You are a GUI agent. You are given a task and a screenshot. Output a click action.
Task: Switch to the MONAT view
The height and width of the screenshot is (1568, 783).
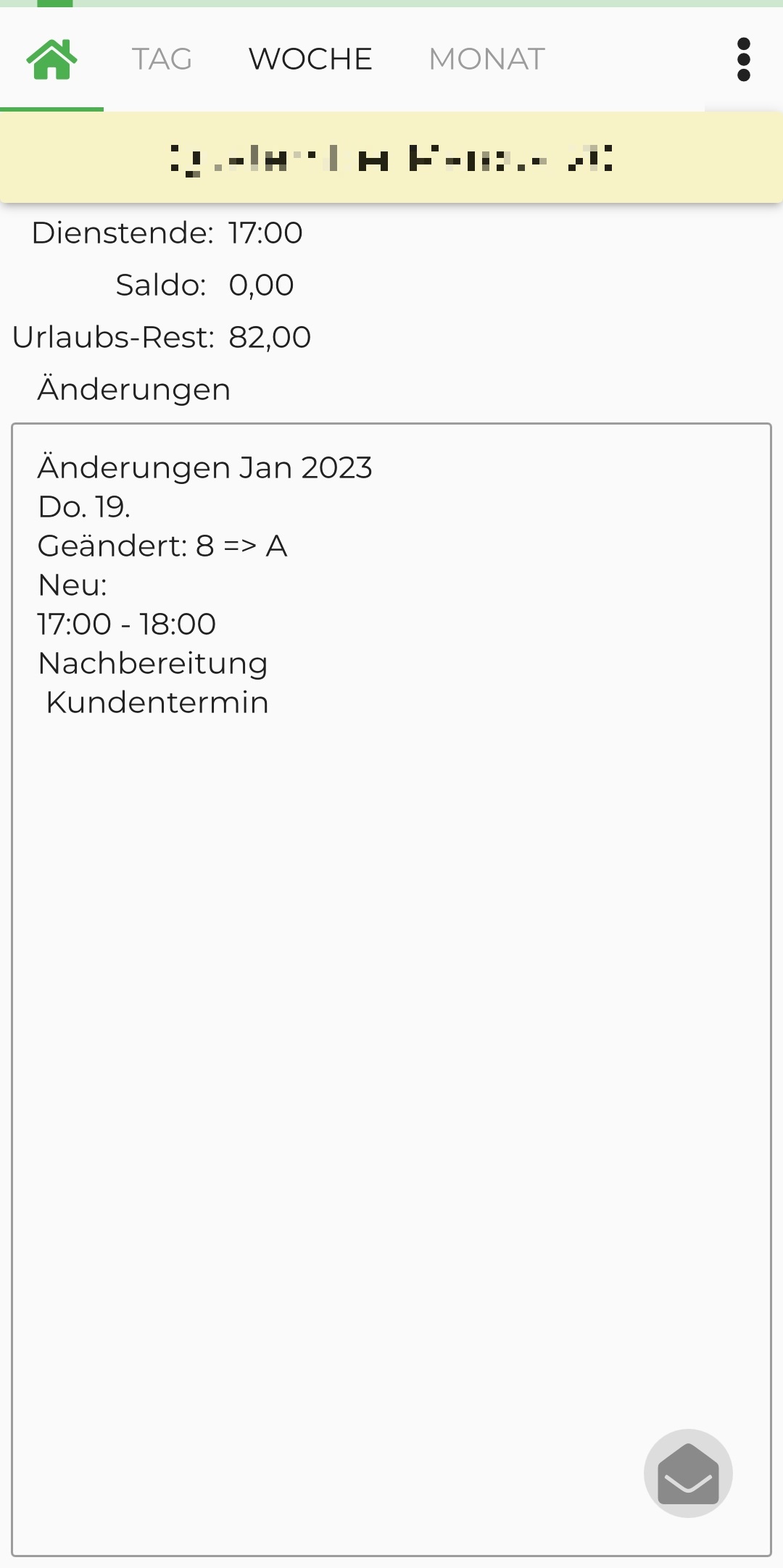coord(486,59)
